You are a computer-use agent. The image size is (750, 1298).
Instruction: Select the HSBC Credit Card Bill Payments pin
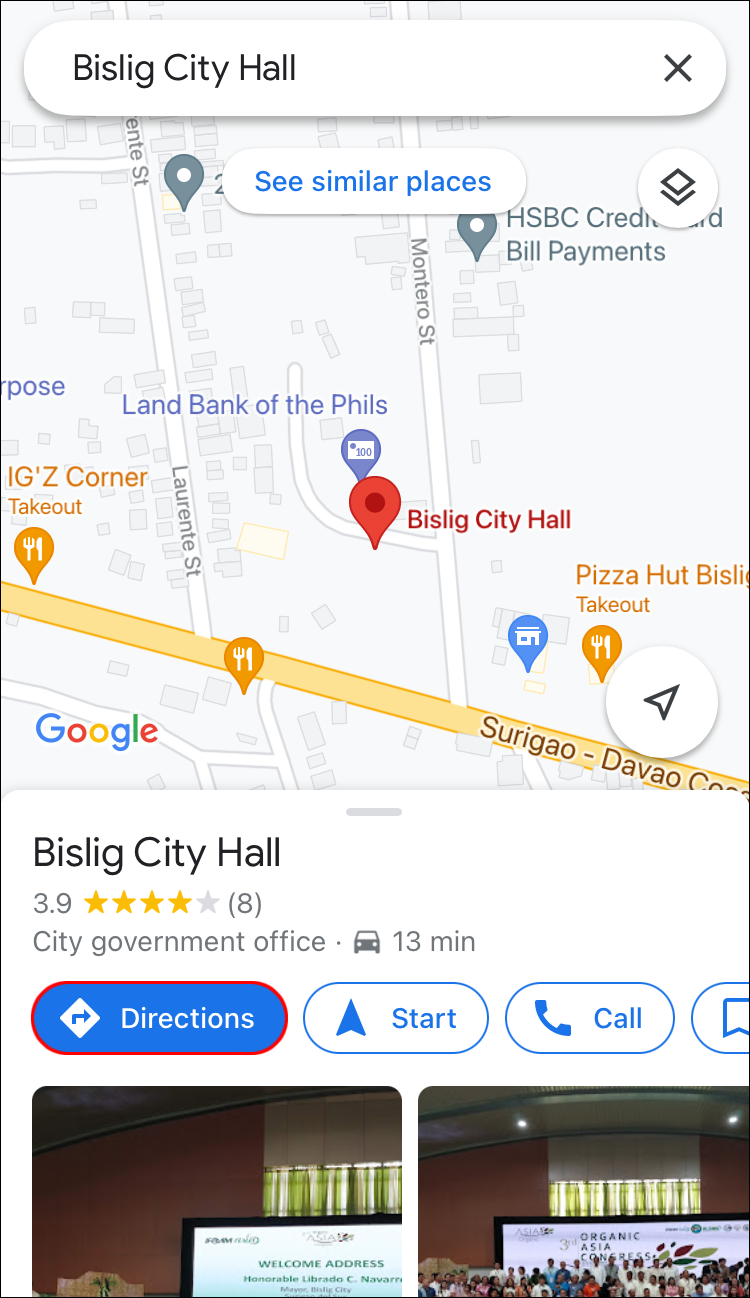pyautogui.click(x=478, y=232)
